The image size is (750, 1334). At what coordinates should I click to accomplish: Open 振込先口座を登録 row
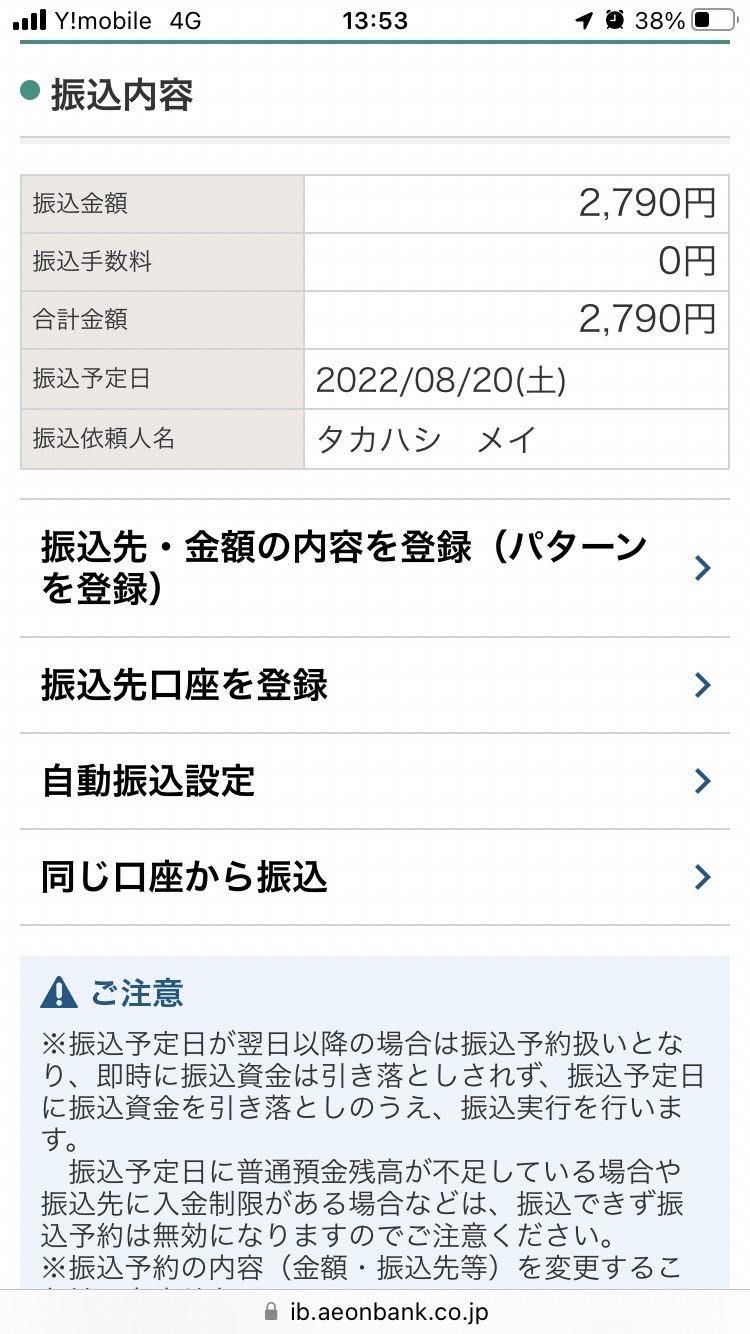375,685
